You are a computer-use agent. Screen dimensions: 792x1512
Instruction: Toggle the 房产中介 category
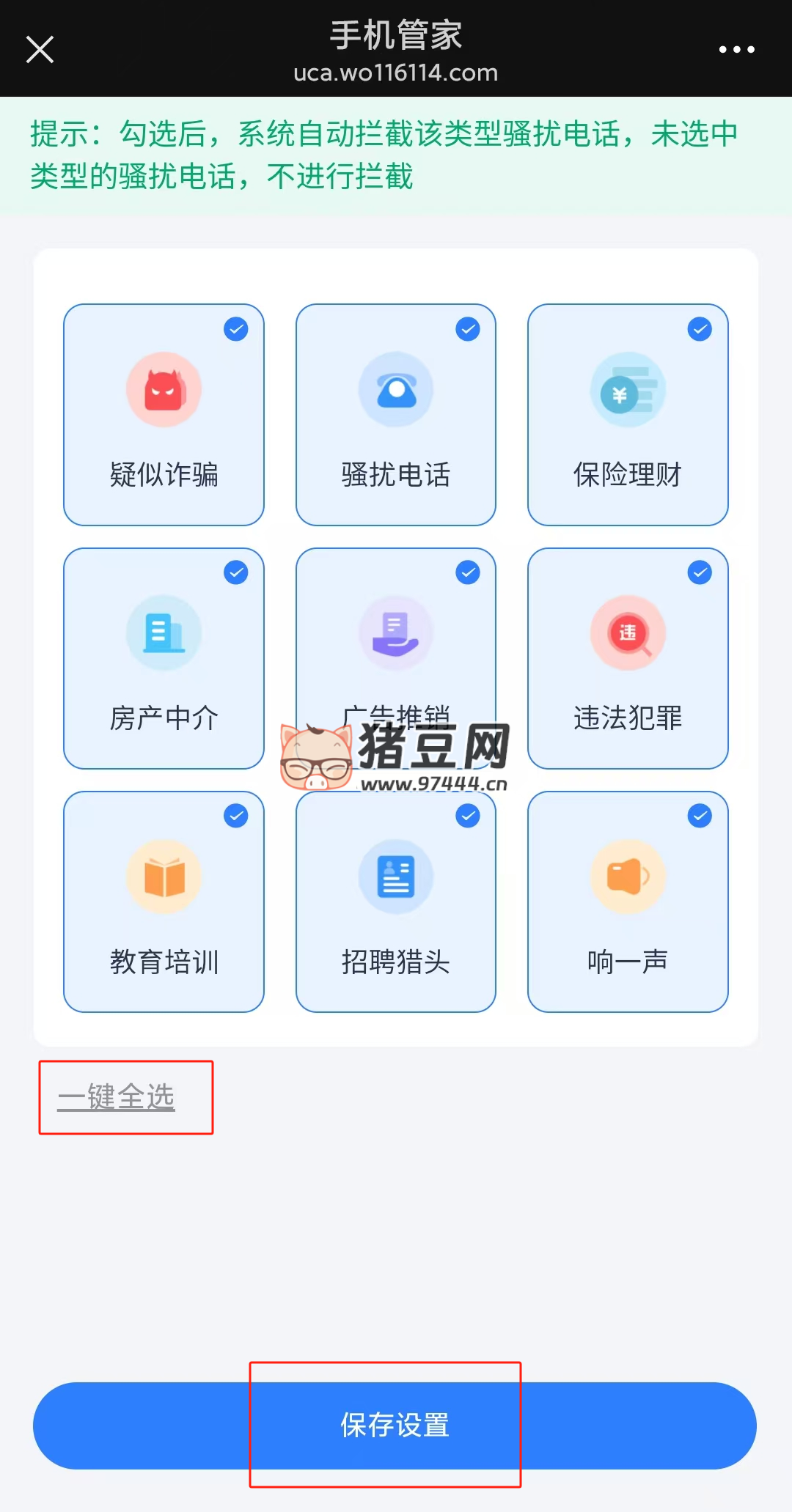164,658
